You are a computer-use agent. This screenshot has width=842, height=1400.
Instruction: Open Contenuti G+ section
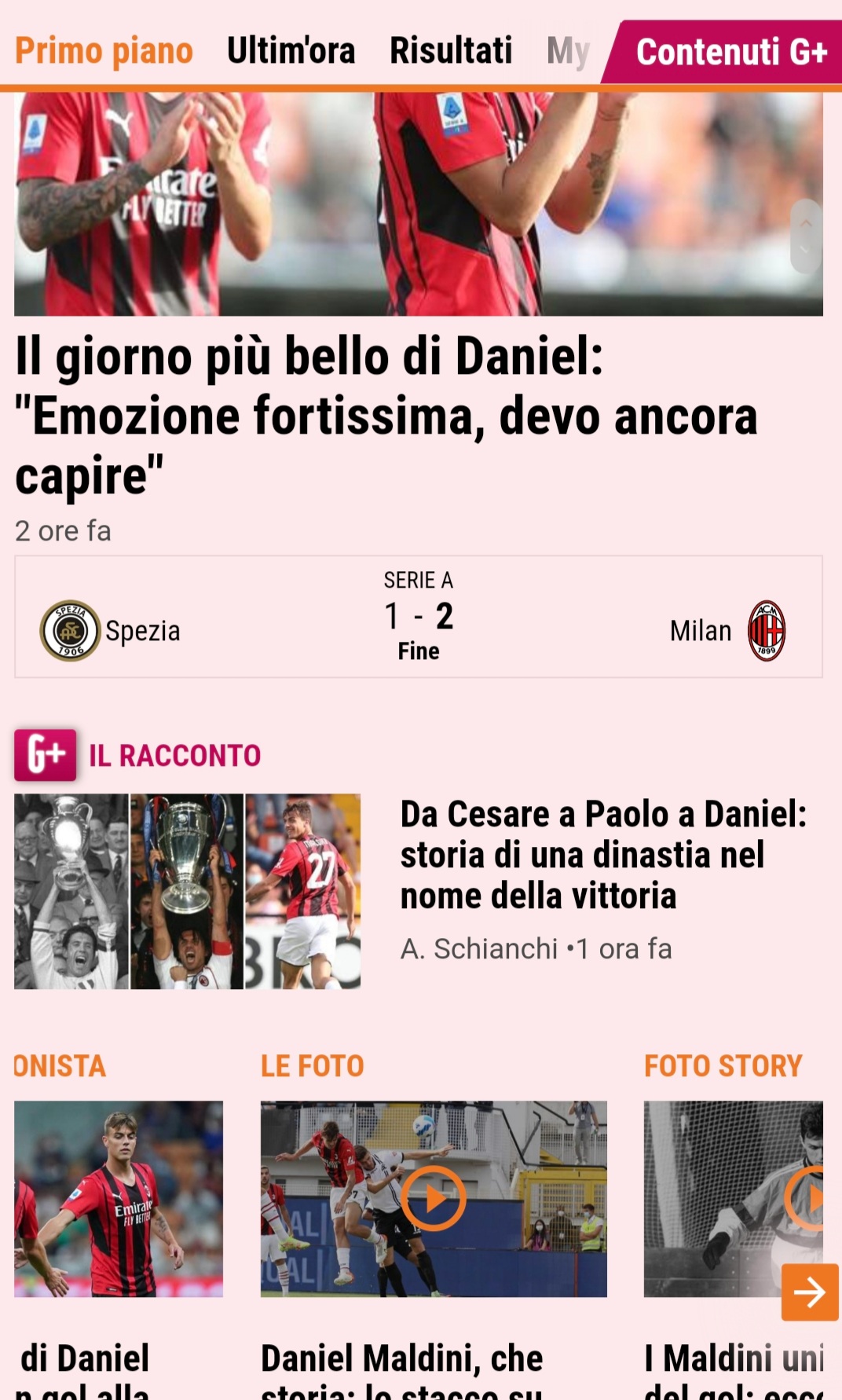pos(730,52)
